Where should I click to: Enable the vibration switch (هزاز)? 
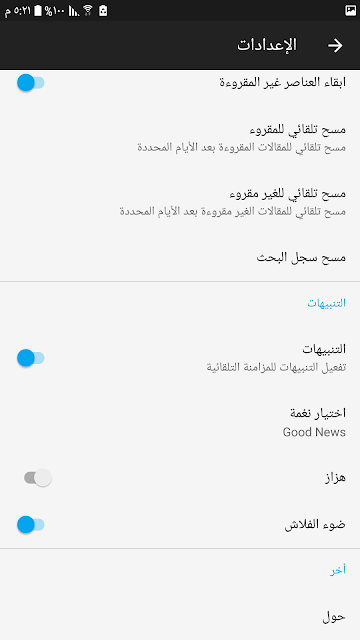pos(38,478)
